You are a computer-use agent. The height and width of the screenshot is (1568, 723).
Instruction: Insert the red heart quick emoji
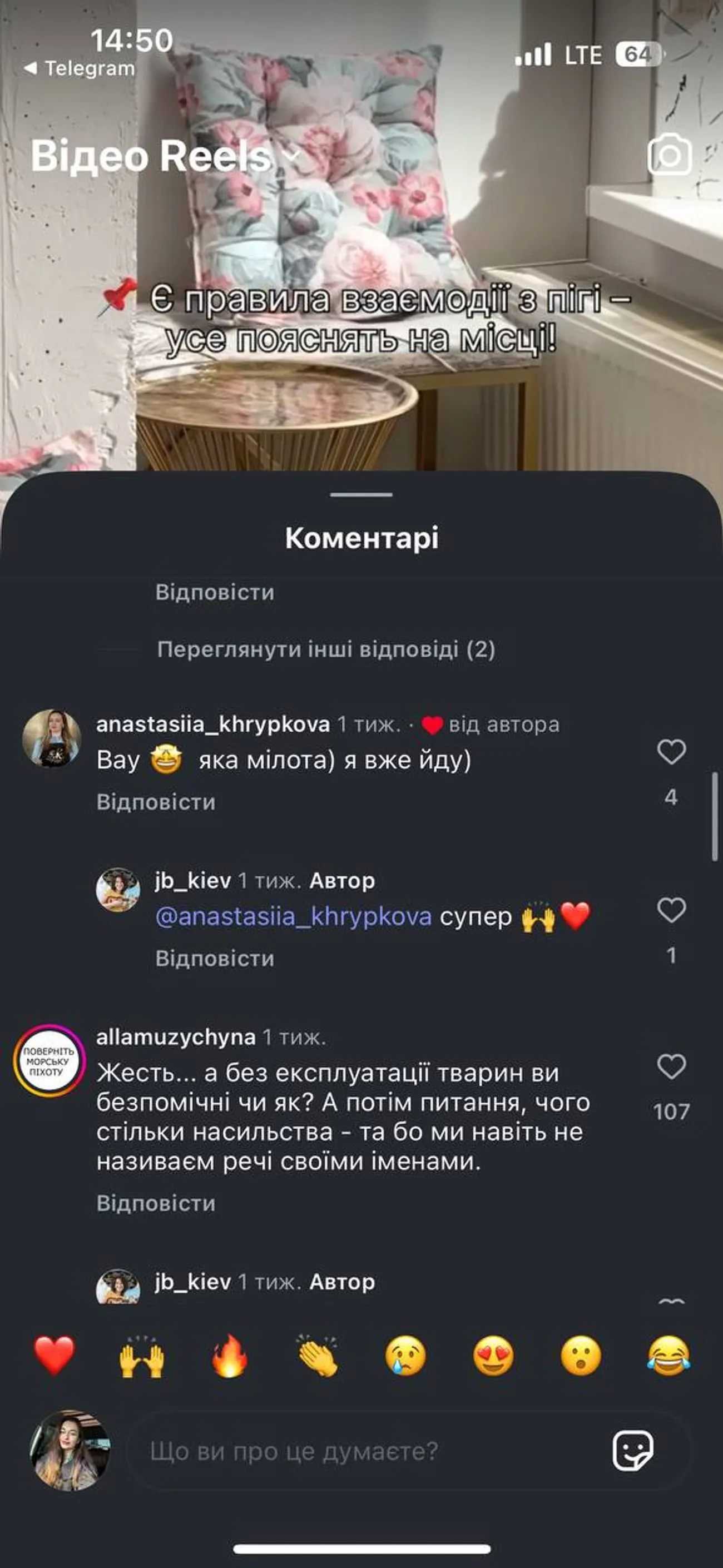[x=54, y=1356]
